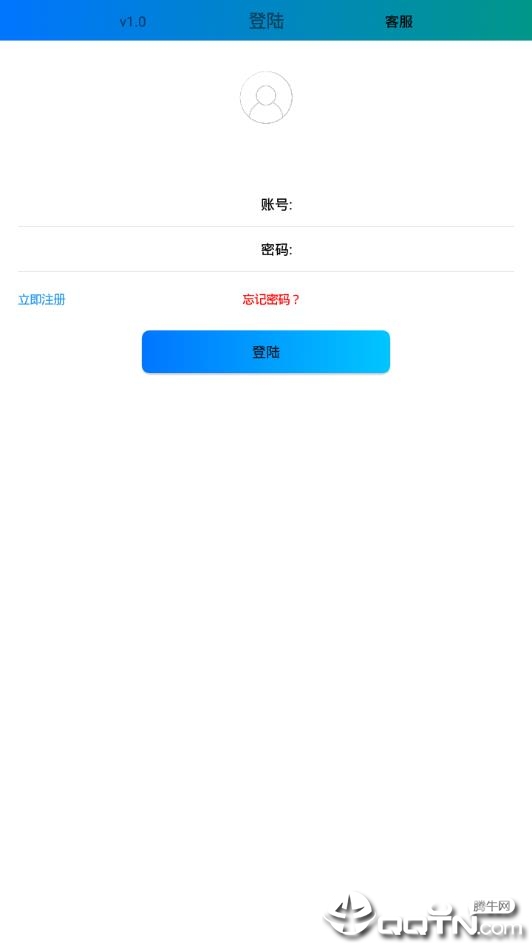Tap the blue 登陆 login button
This screenshot has width=532, height=944.
266,352
